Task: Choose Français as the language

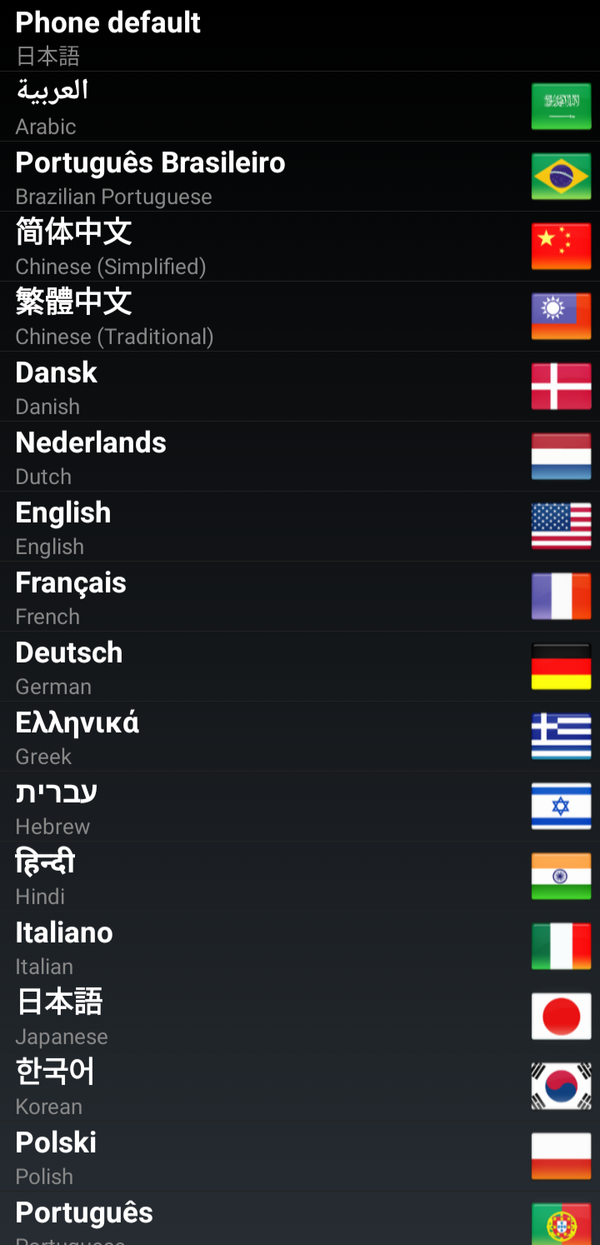Action: [x=300, y=596]
